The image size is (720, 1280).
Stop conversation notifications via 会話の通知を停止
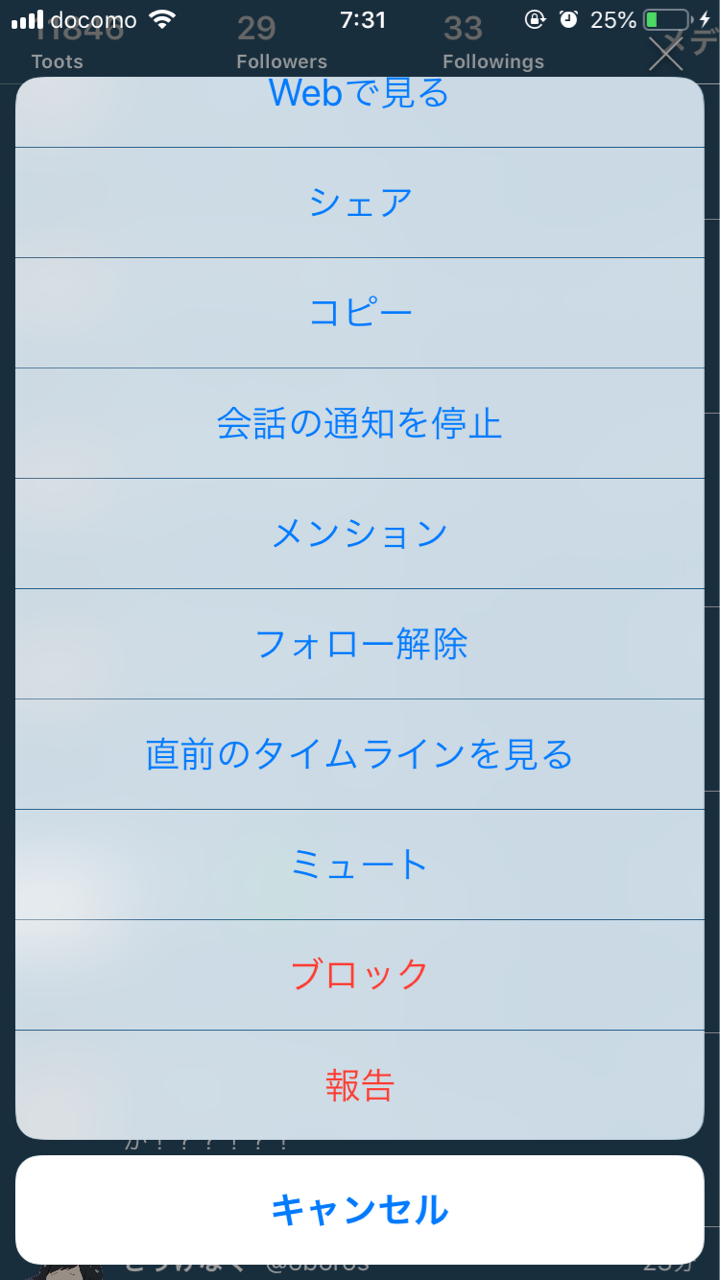[360, 423]
